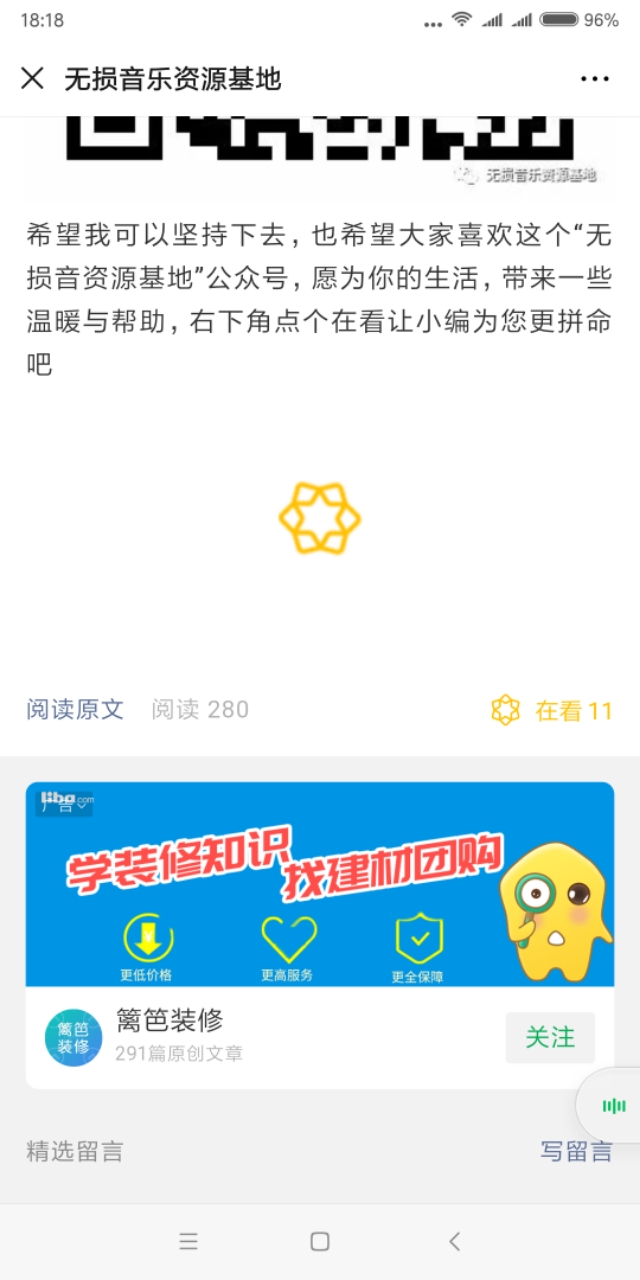Close the article with the X icon
This screenshot has width=640, height=1280.
[x=33, y=78]
